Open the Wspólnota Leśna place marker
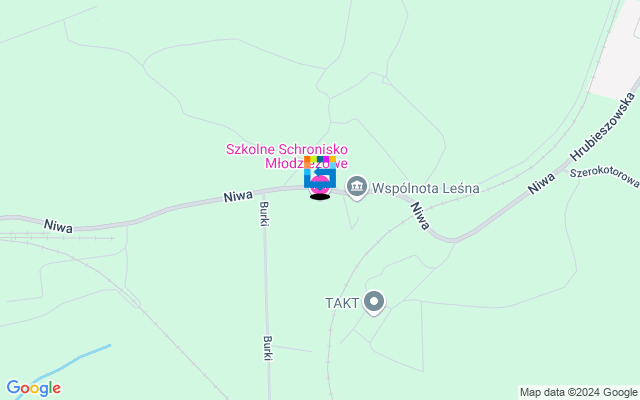The width and height of the screenshot is (640, 400). 356,186
